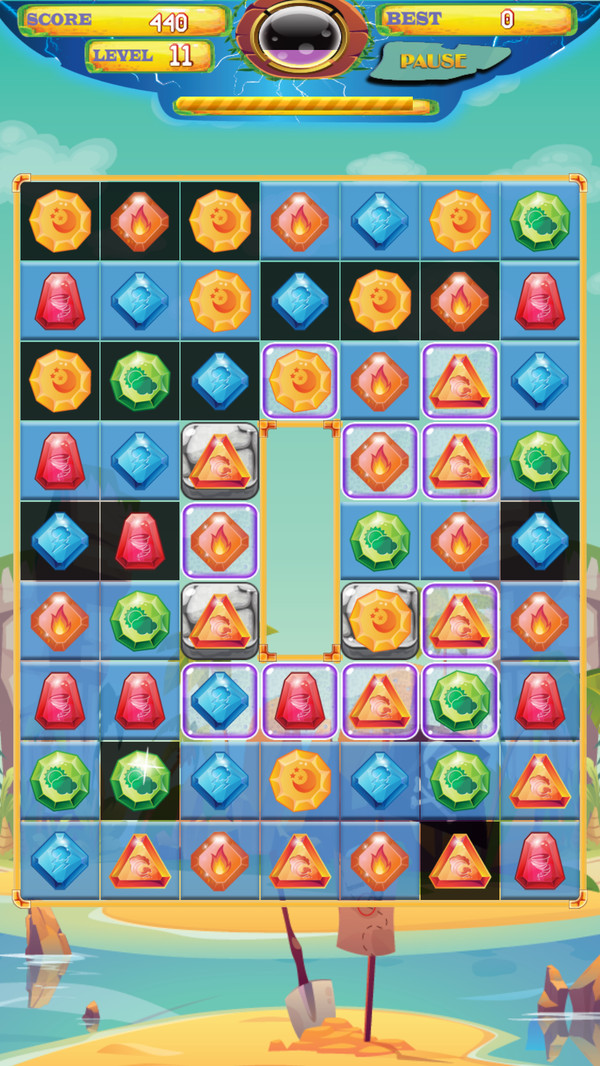Viewport: 600px width, 1066px height.
Task: Choose the purple-framed red gem
Action: 299,700
